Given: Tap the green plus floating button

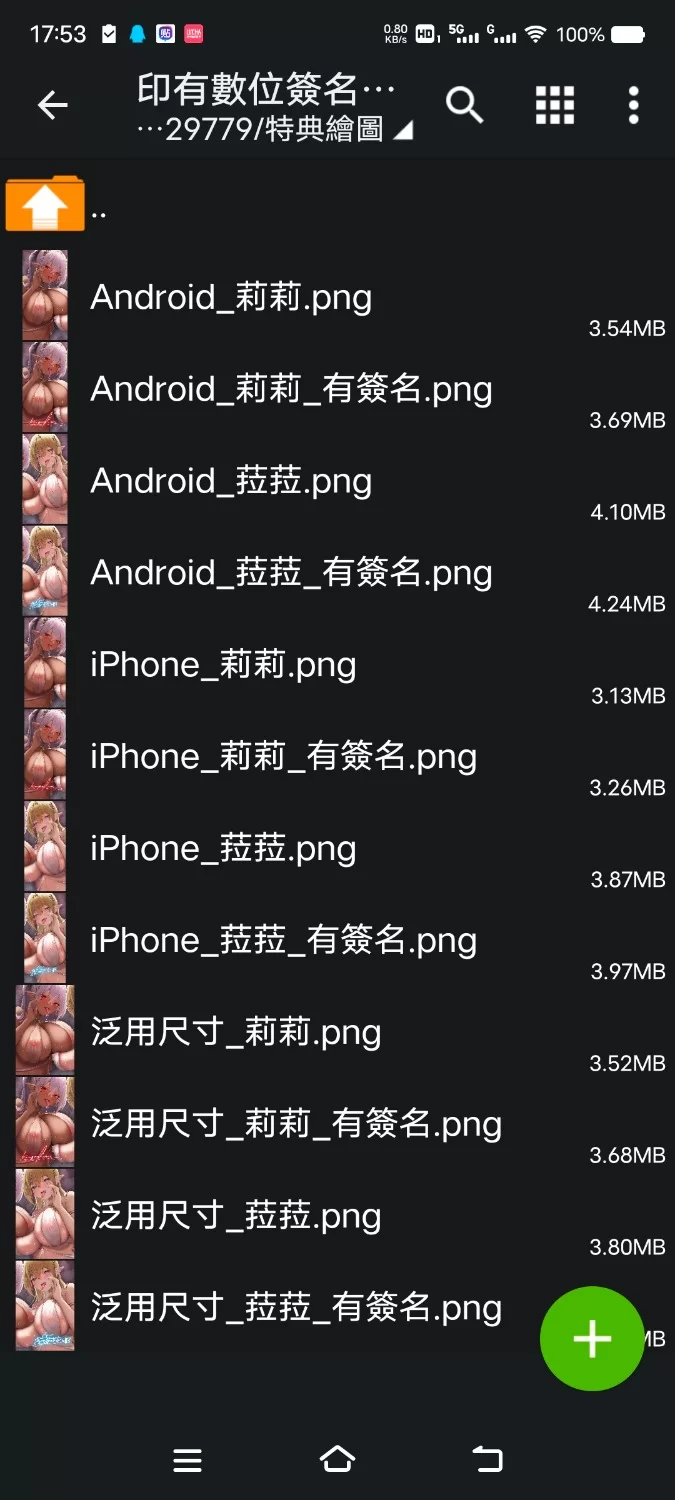Looking at the screenshot, I should (591, 1338).
